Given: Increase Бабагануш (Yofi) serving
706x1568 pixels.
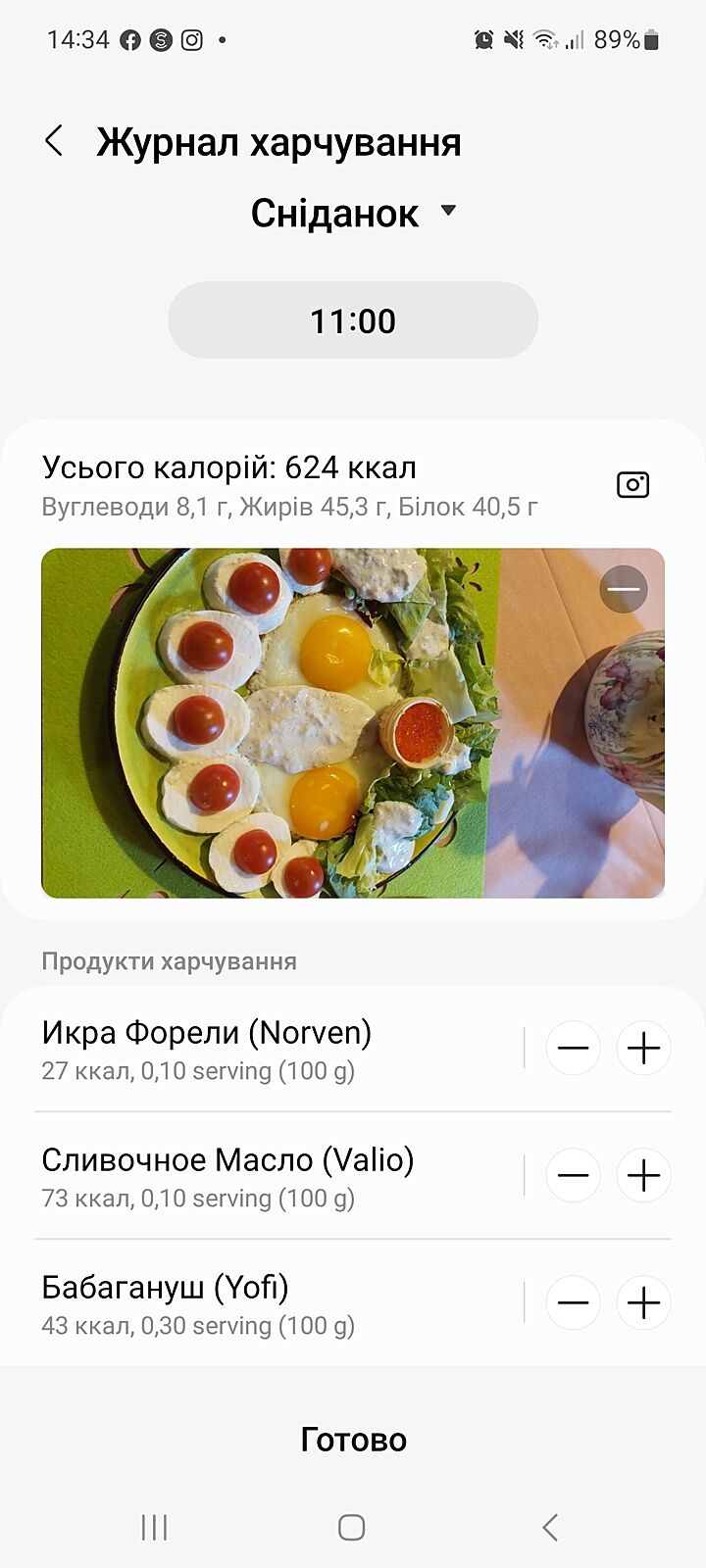Looking at the screenshot, I should pos(643,1303).
